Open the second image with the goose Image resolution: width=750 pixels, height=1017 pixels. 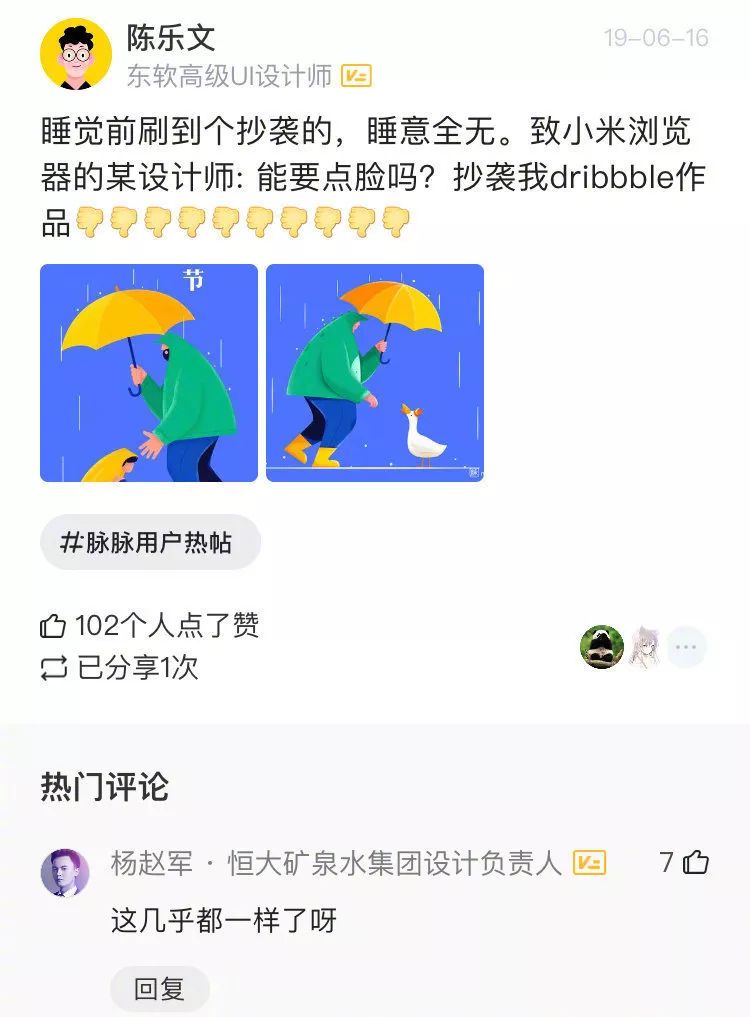[375, 373]
